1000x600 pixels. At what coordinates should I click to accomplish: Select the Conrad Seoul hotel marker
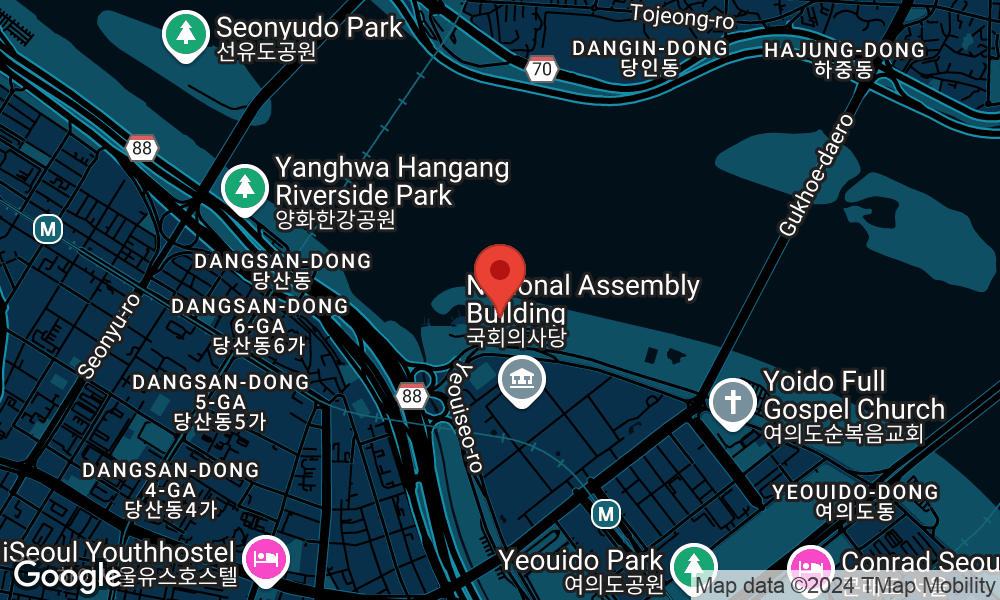[810, 566]
